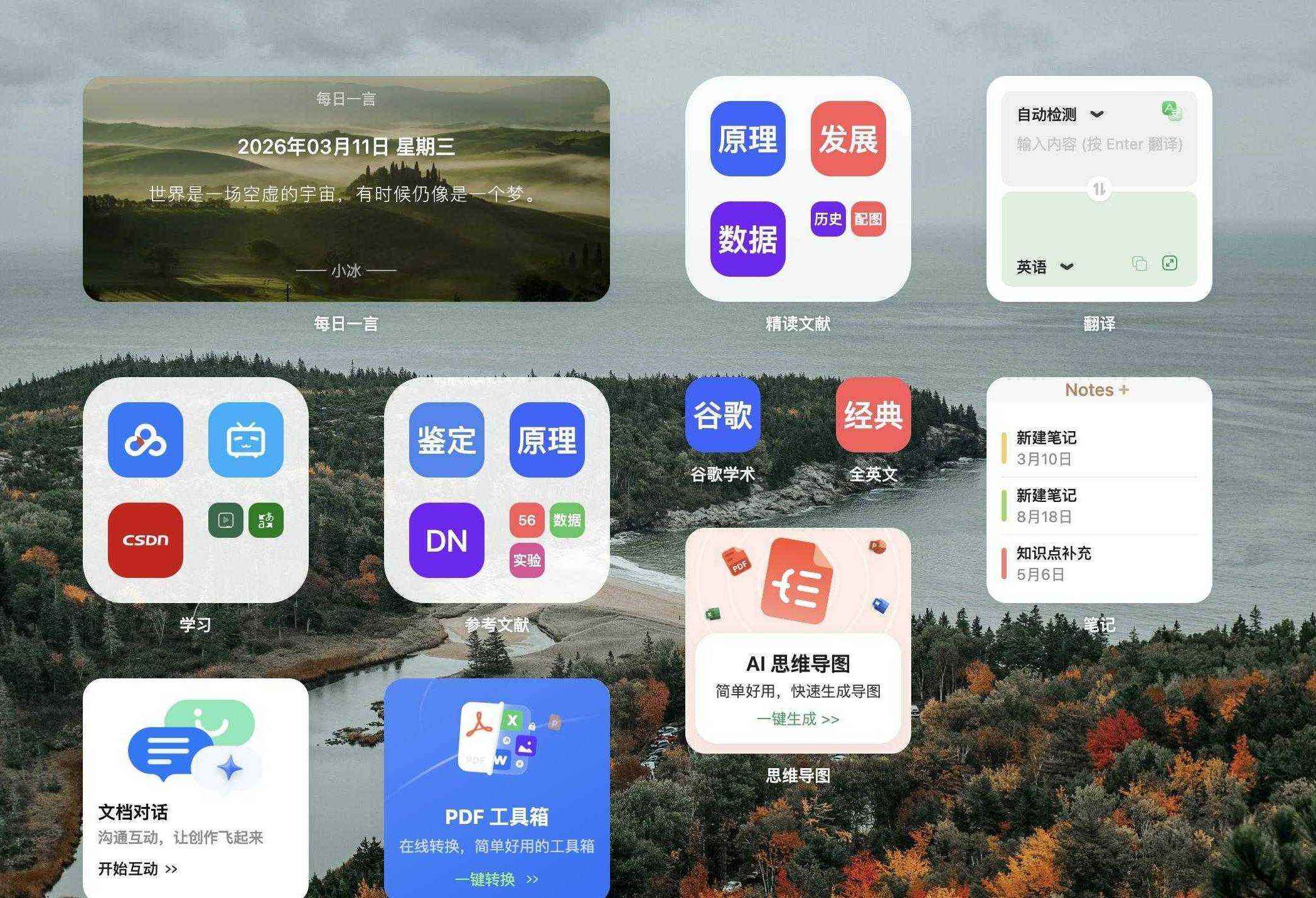Open the 鉴定 shortcut

[x=446, y=440]
